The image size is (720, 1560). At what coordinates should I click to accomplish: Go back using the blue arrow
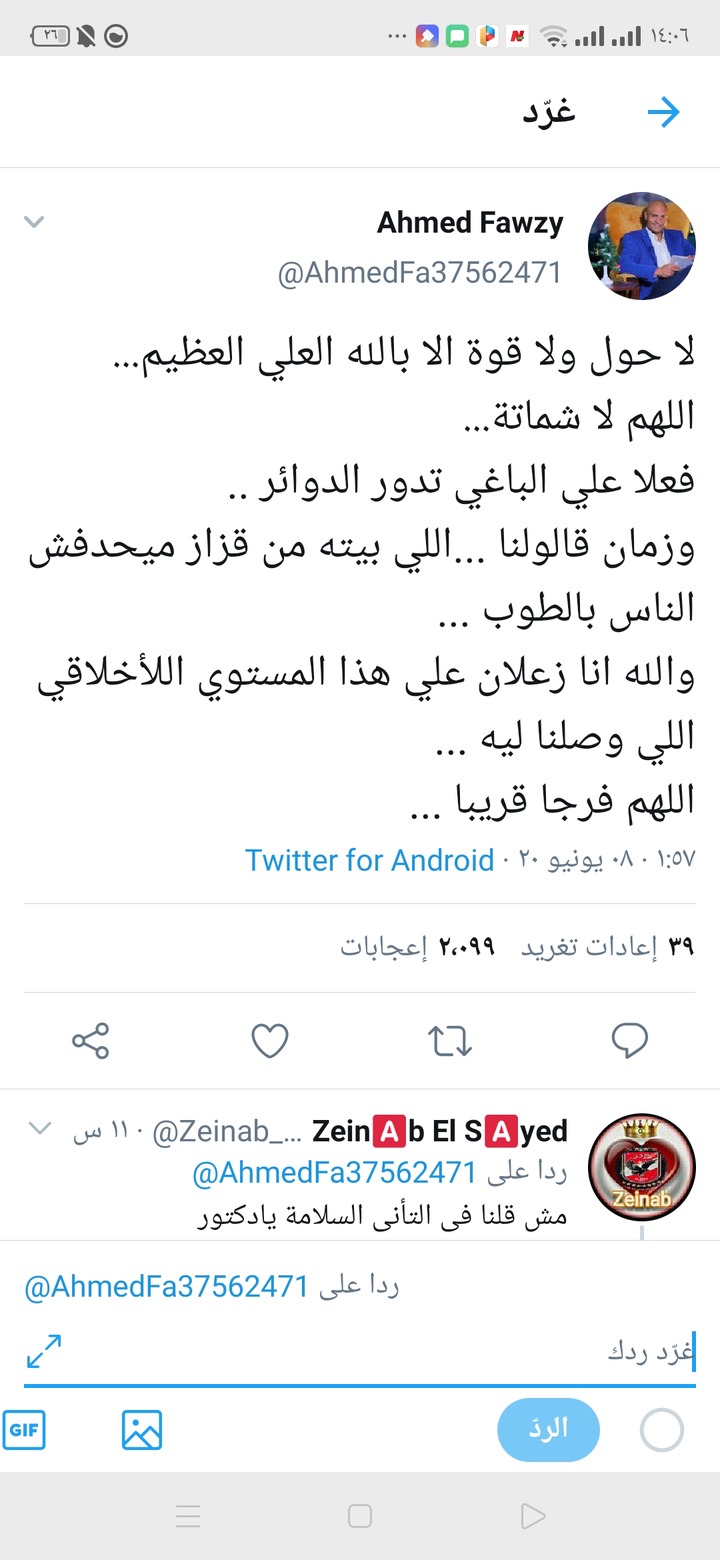point(663,112)
